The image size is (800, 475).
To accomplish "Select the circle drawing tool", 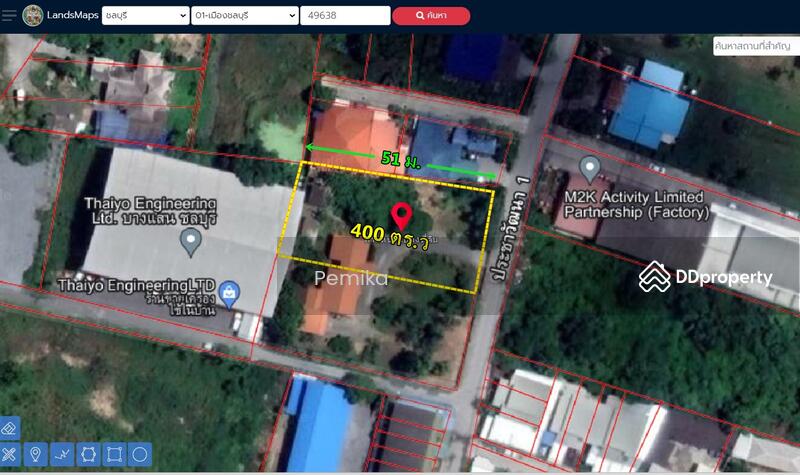I will tap(140, 454).
